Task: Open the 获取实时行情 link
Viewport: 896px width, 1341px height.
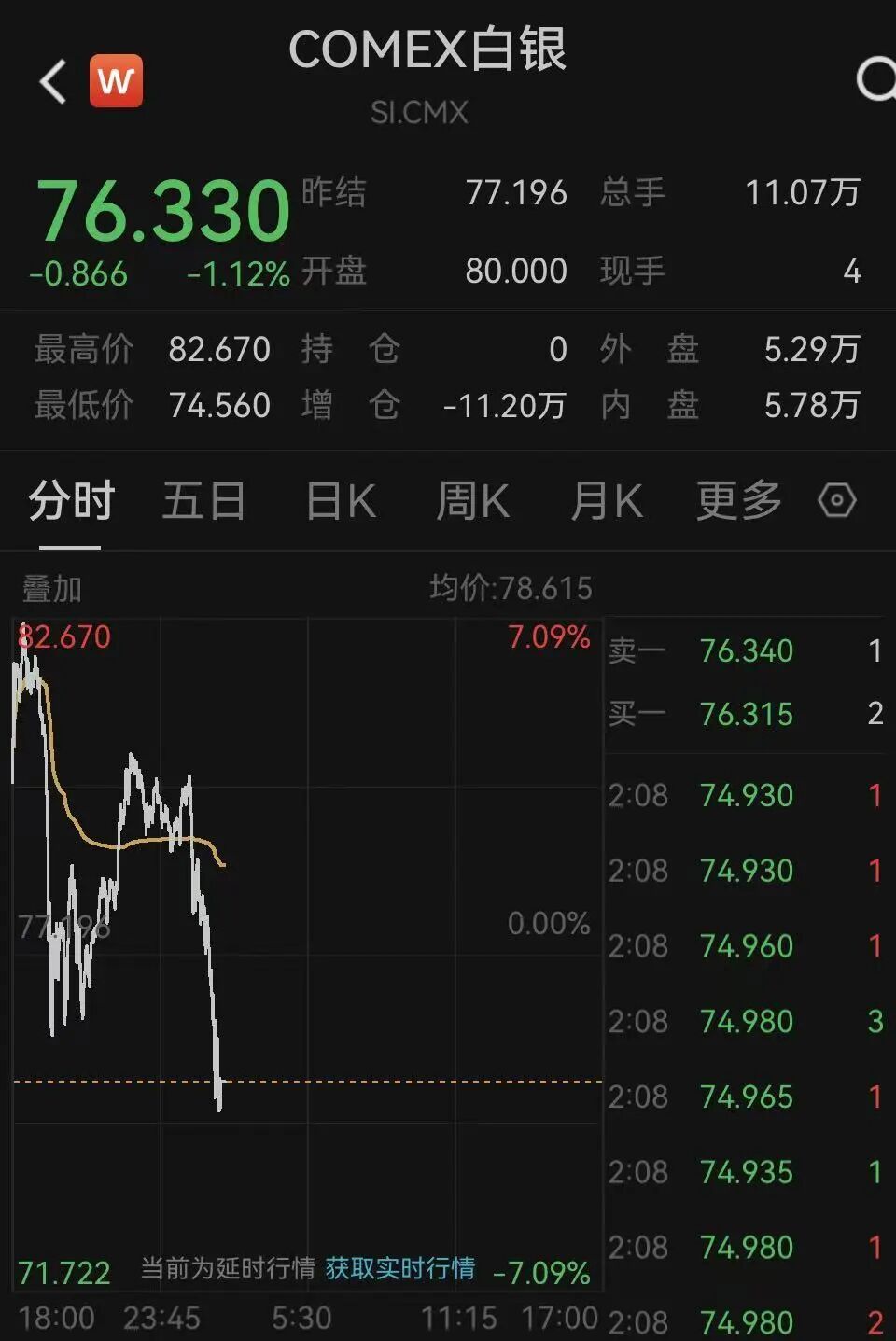Action: pyautogui.click(x=399, y=1268)
